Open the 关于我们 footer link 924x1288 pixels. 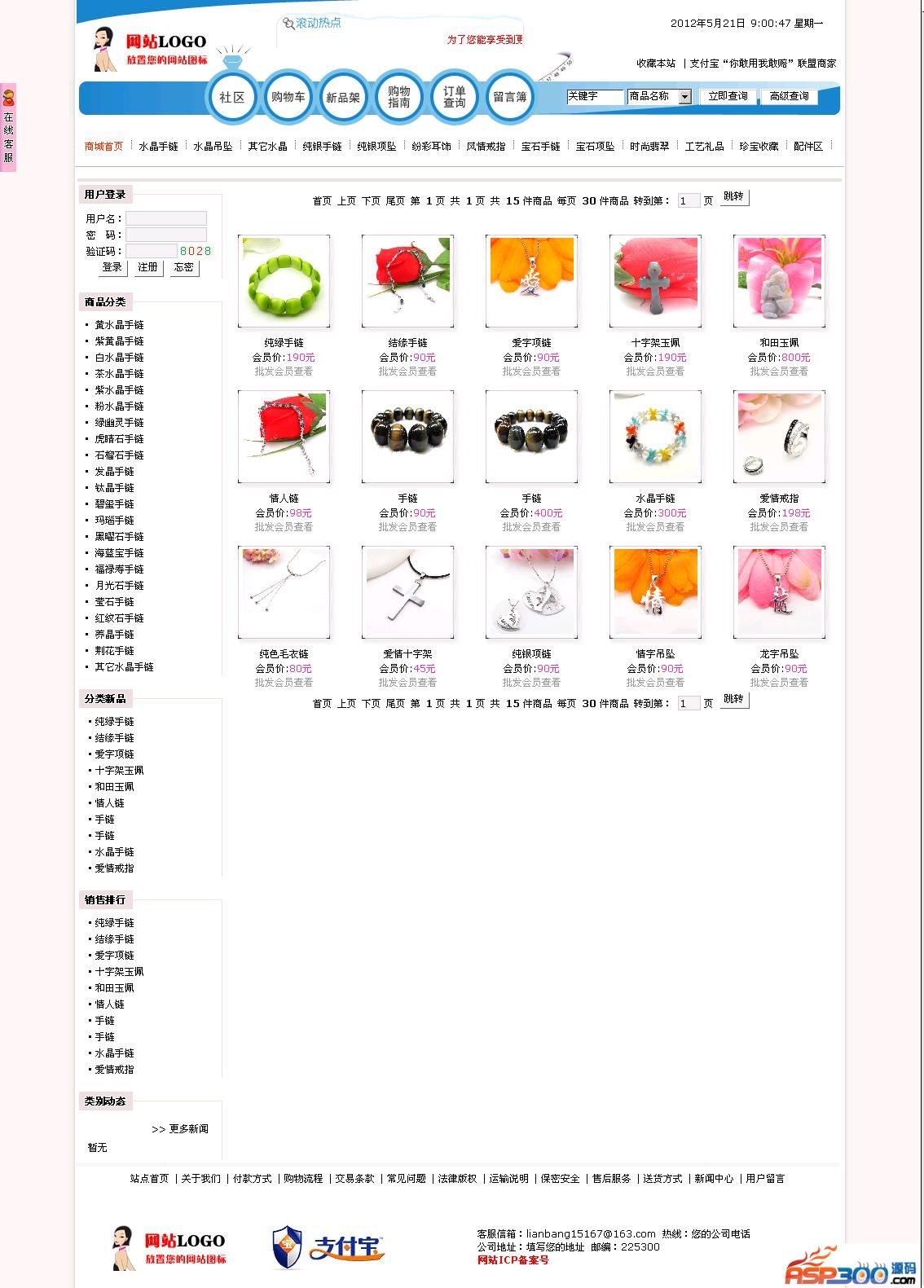pos(200,1179)
